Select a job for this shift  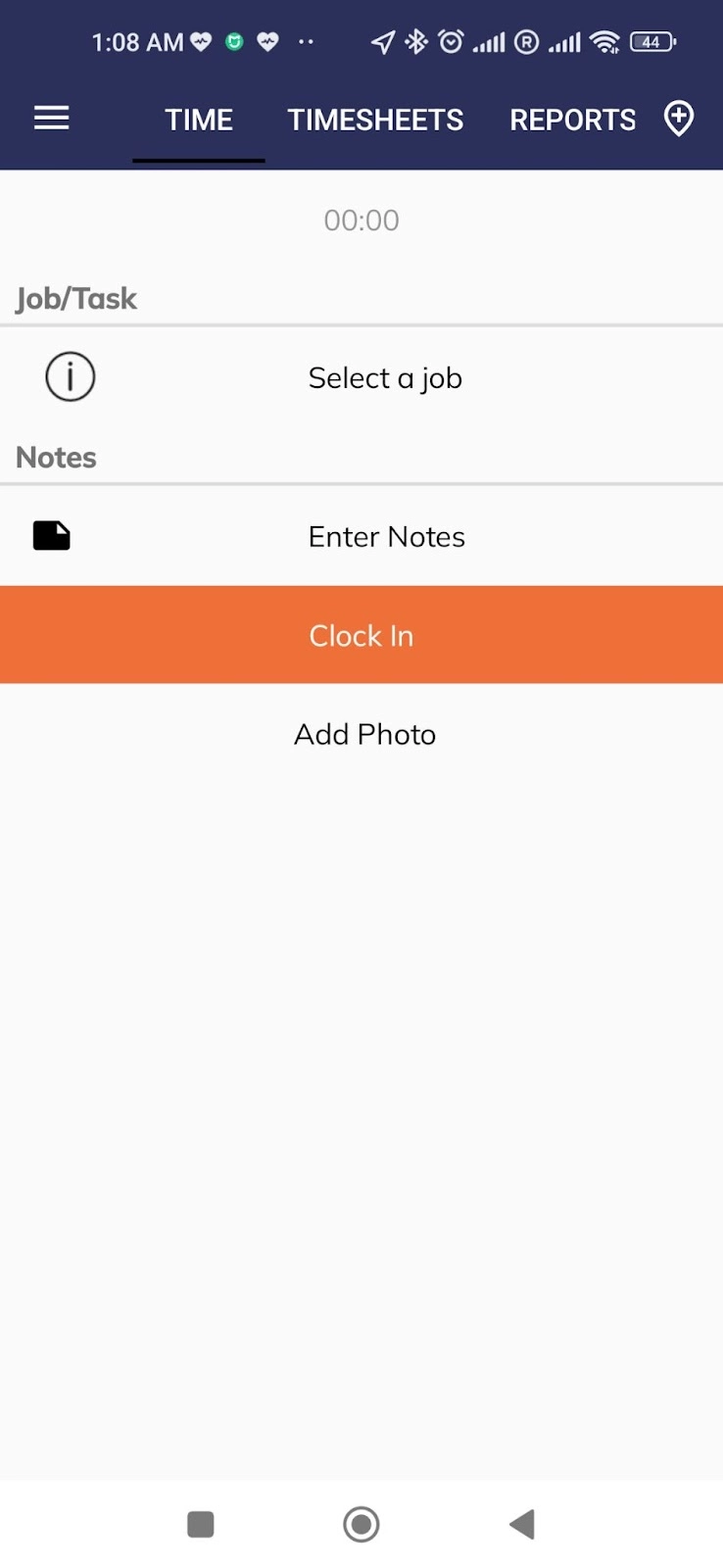click(385, 378)
